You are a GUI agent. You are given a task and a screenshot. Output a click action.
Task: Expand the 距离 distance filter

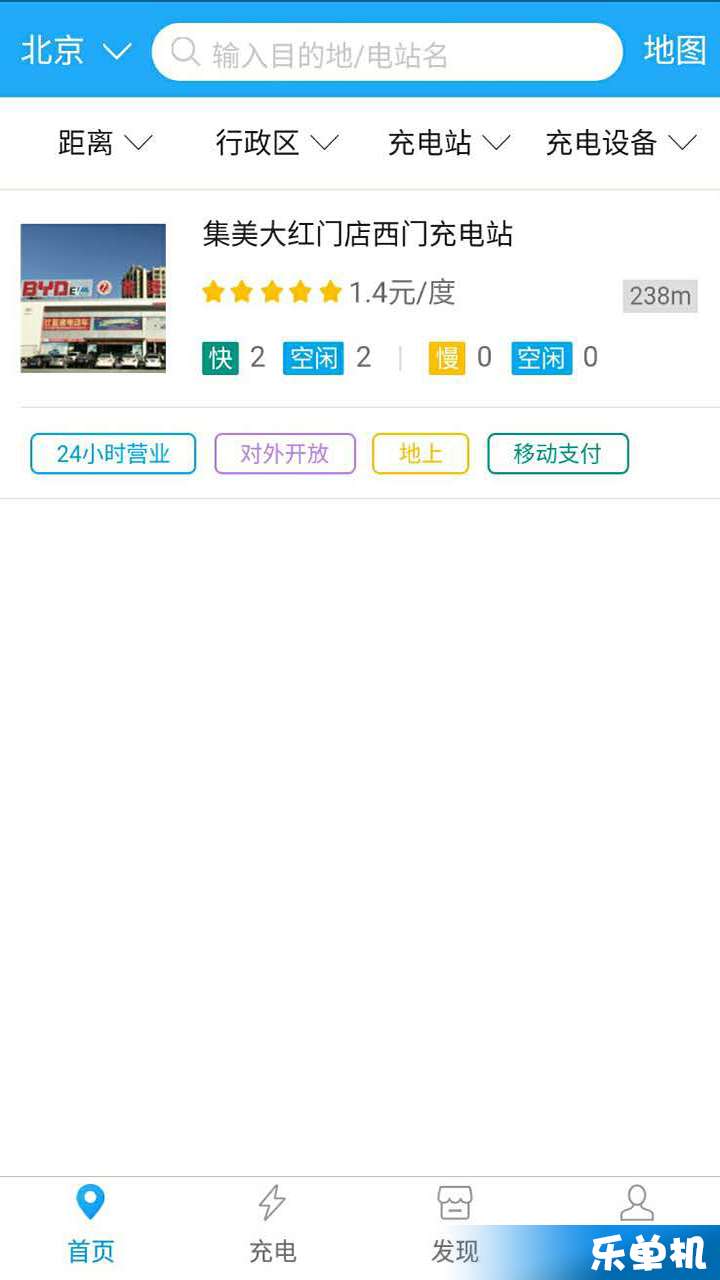pyautogui.click(x=104, y=143)
